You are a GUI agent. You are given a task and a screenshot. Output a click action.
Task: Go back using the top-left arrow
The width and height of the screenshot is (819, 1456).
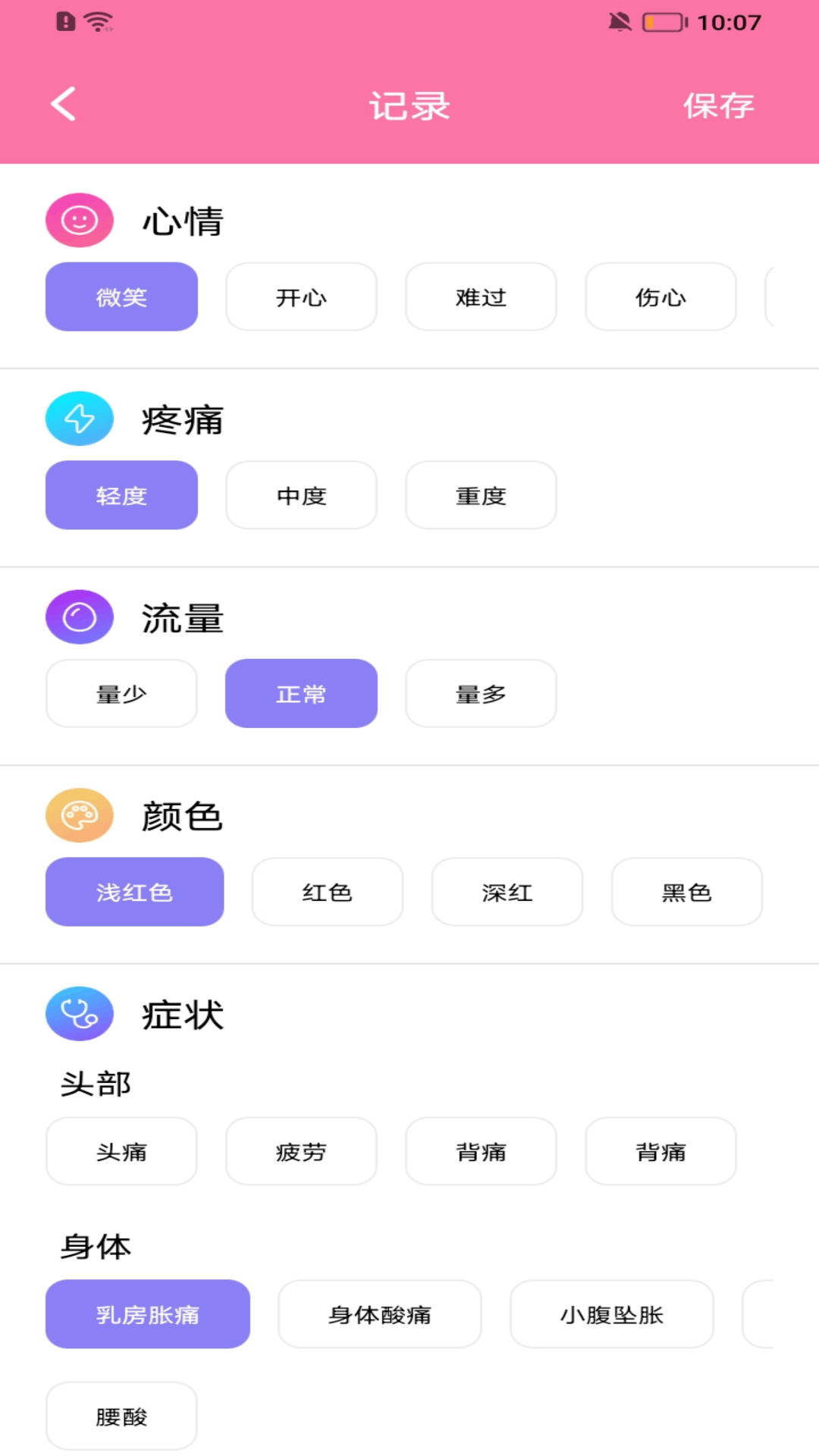tap(64, 104)
